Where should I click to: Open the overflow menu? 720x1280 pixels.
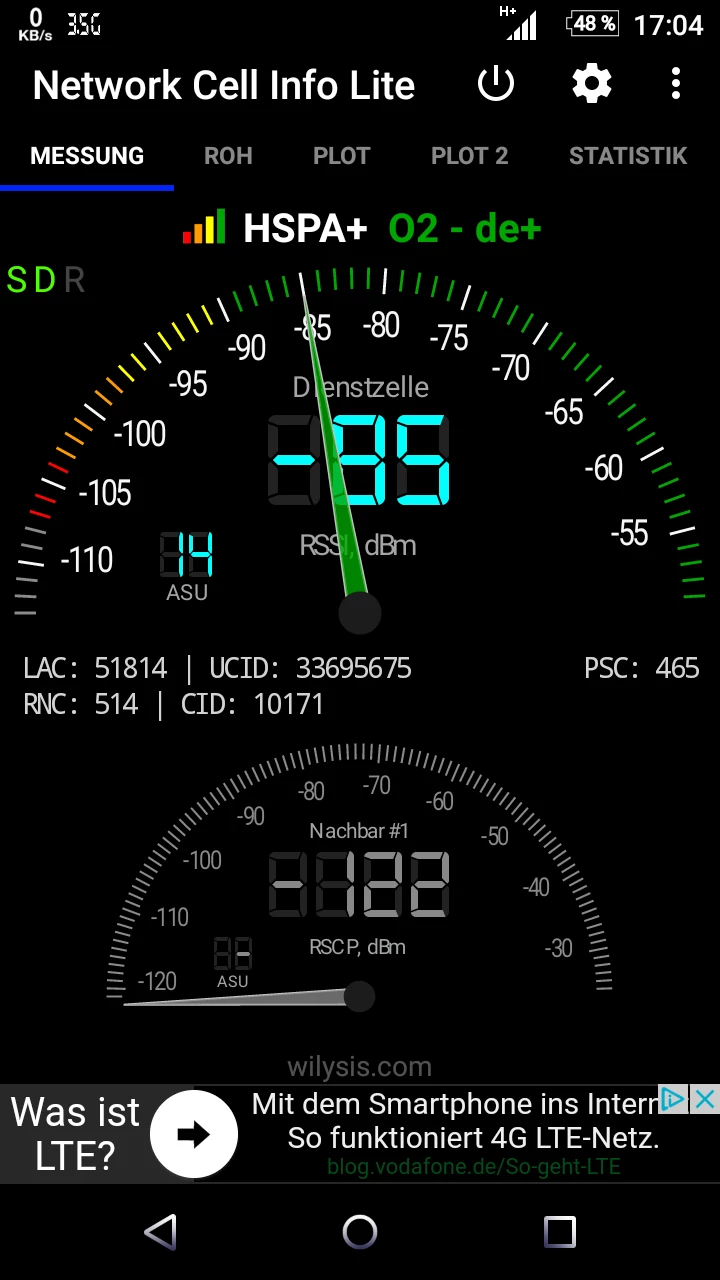coord(676,85)
